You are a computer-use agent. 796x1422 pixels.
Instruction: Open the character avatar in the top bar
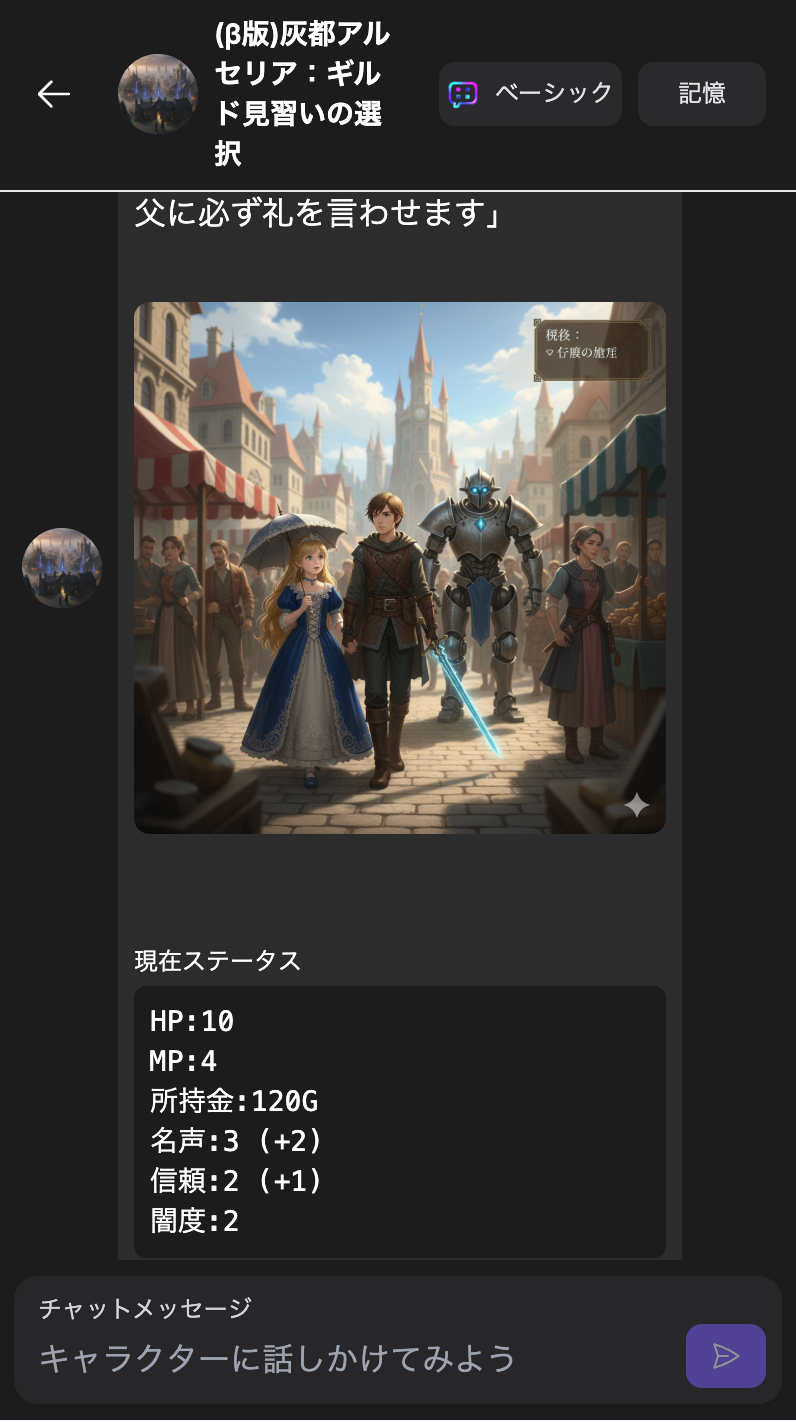pyautogui.click(x=158, y=95)
